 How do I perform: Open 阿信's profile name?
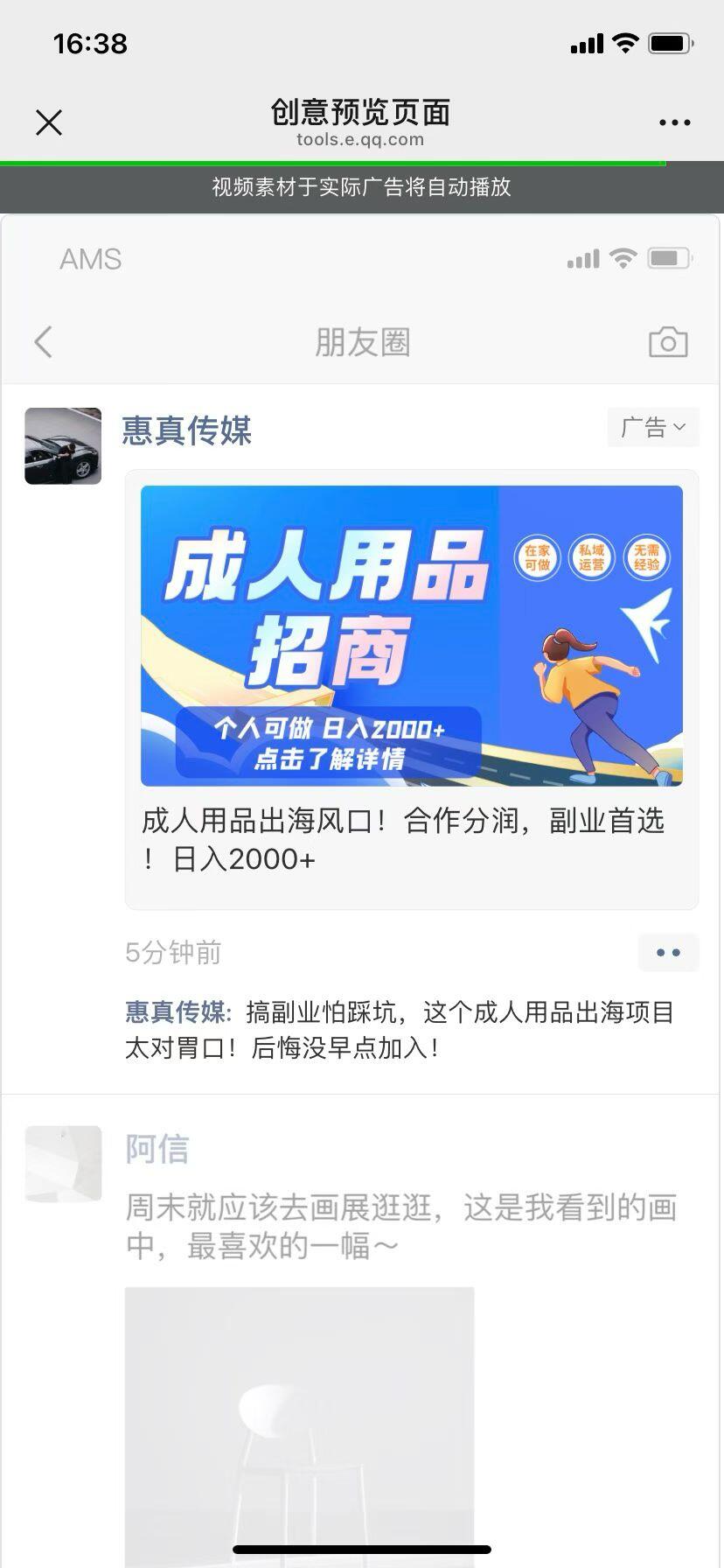coord(157,1149)
